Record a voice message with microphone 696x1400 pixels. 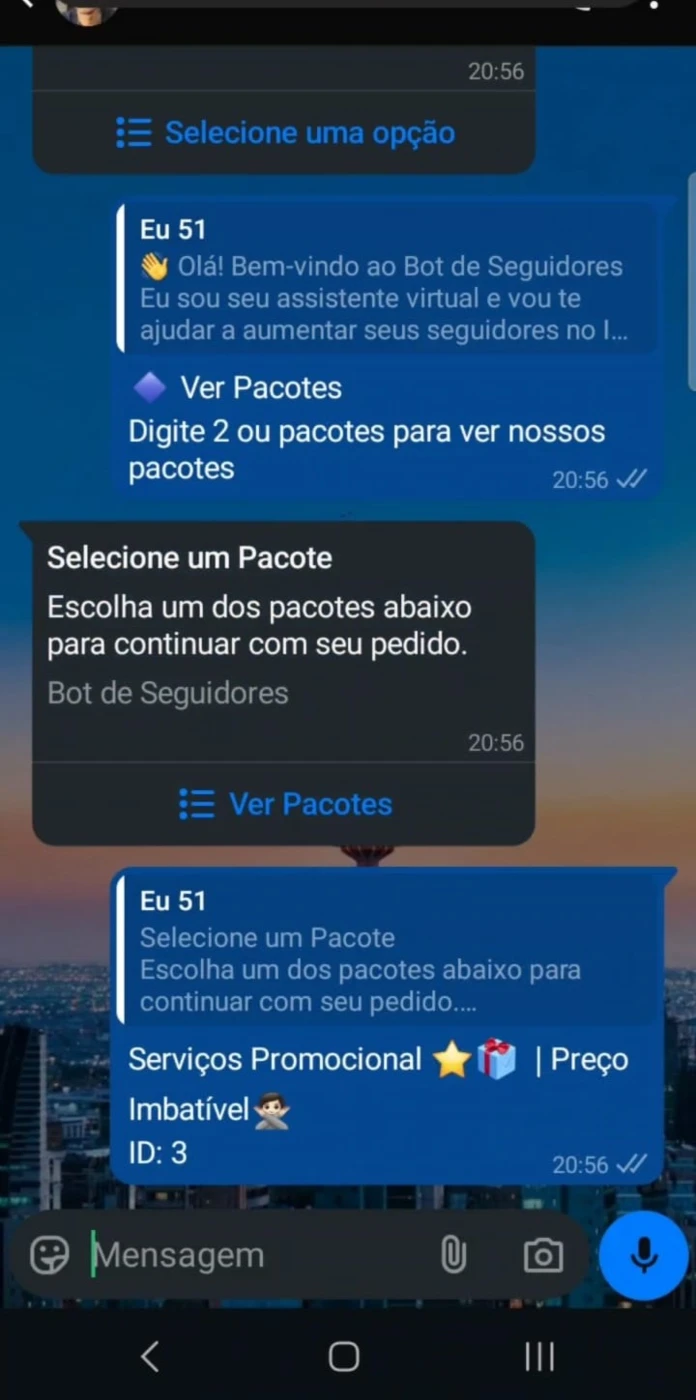pyautogui.click(x=644, y=1255)
